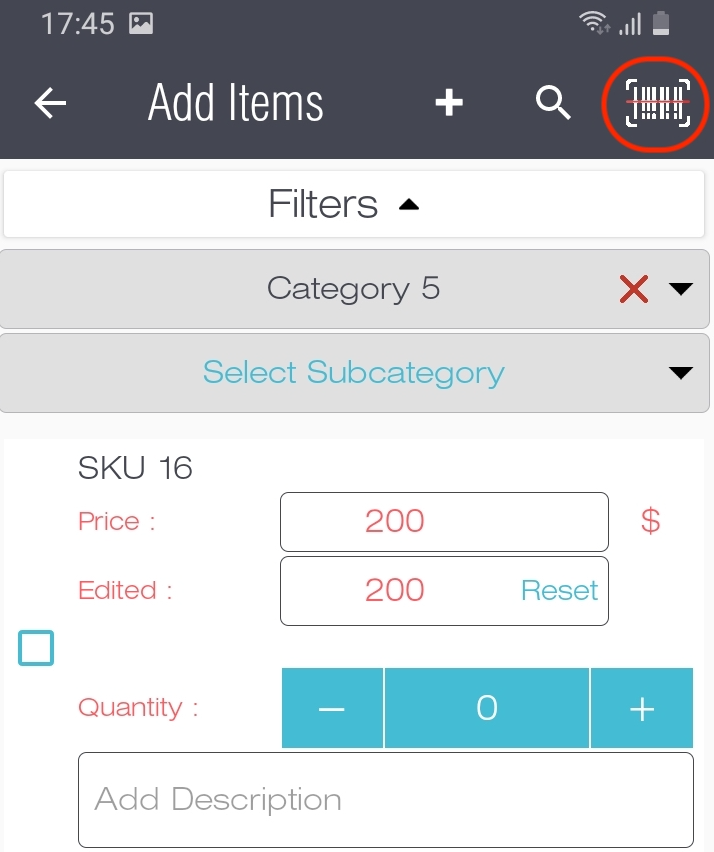Tap the quantity value field
714x852 pixels.
[487, 709]
